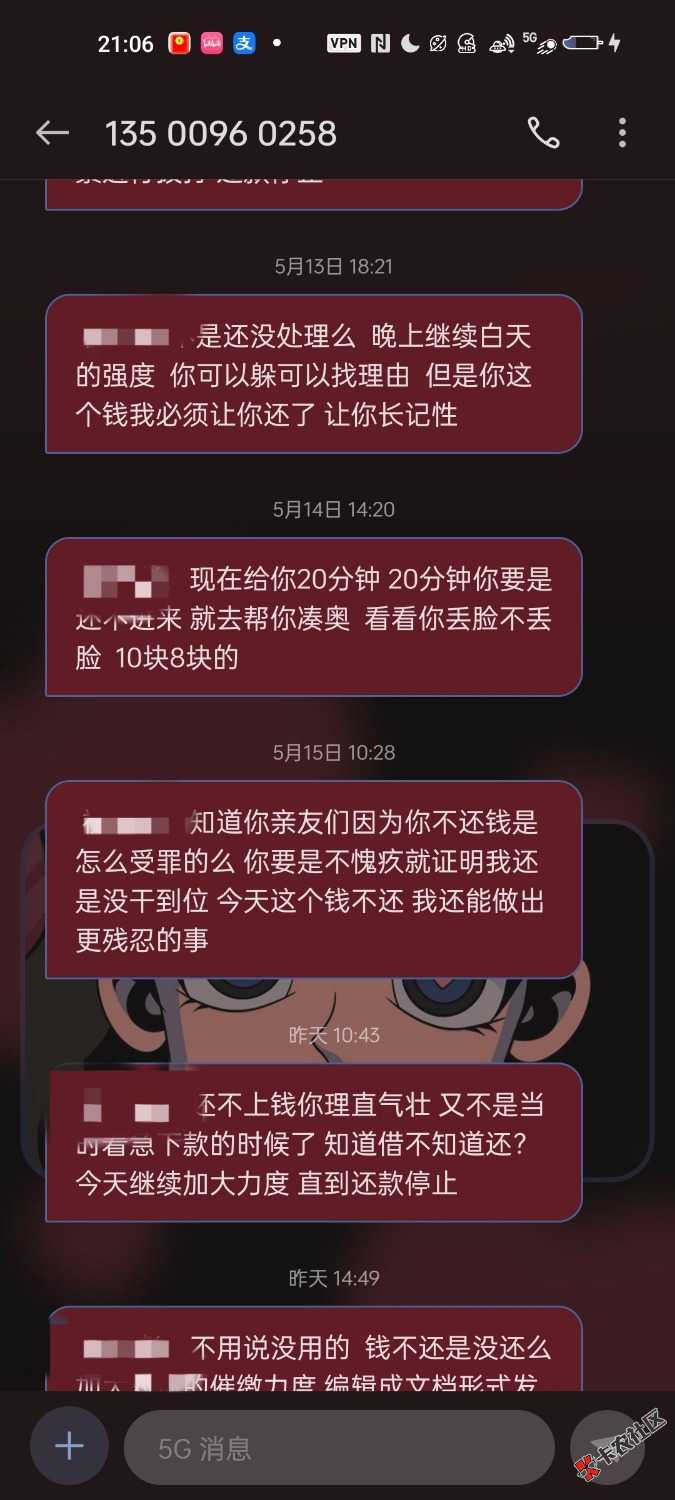Focus the 5G 消息 text input field
675x1500 pixels.
(x=338, y=1447)
